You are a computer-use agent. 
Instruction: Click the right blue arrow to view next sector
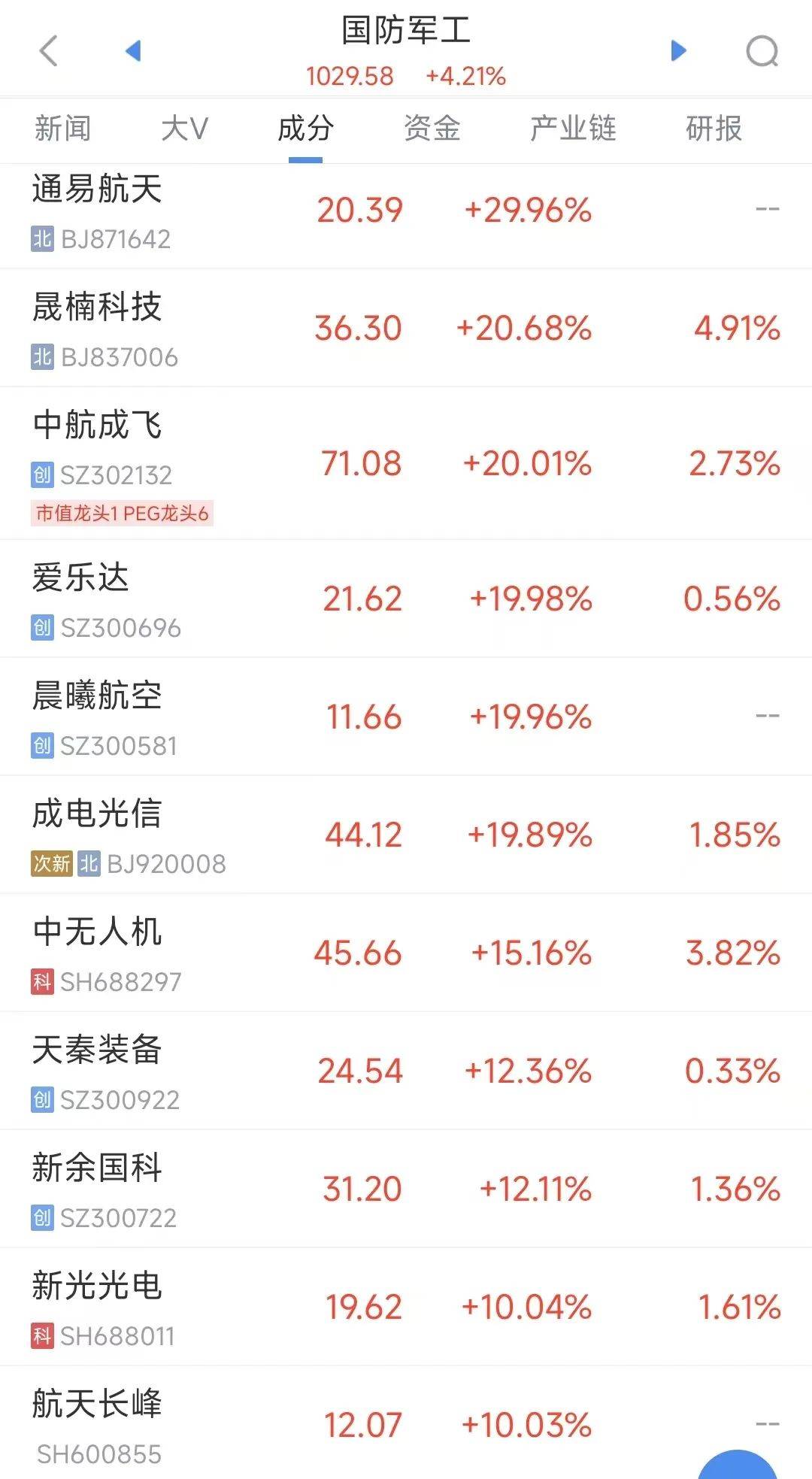(x=677, y=51)
